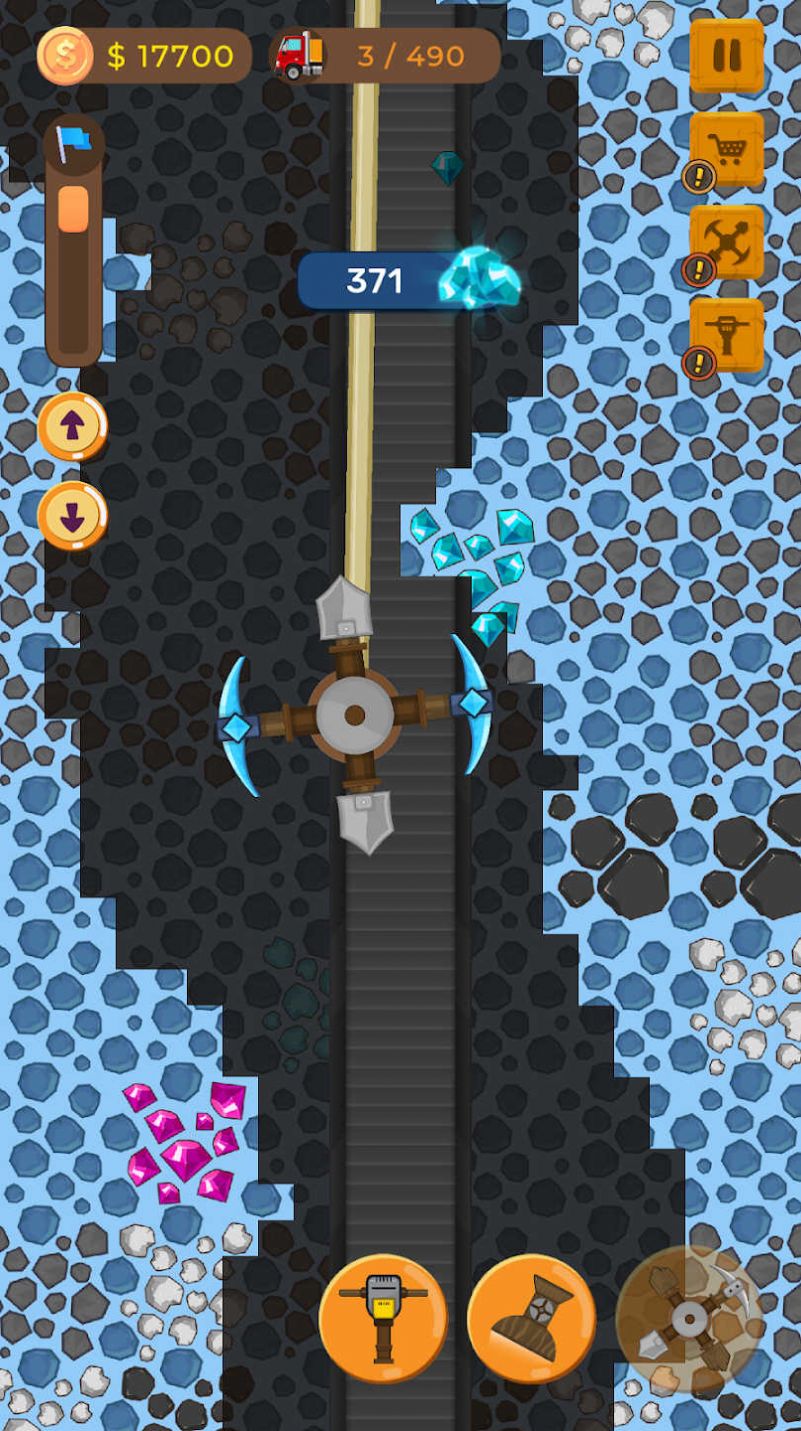The width and height of the screenshot is (801, 1431).
Task: Move the drill up with the arrow
Action: click(x=73, y=427)
